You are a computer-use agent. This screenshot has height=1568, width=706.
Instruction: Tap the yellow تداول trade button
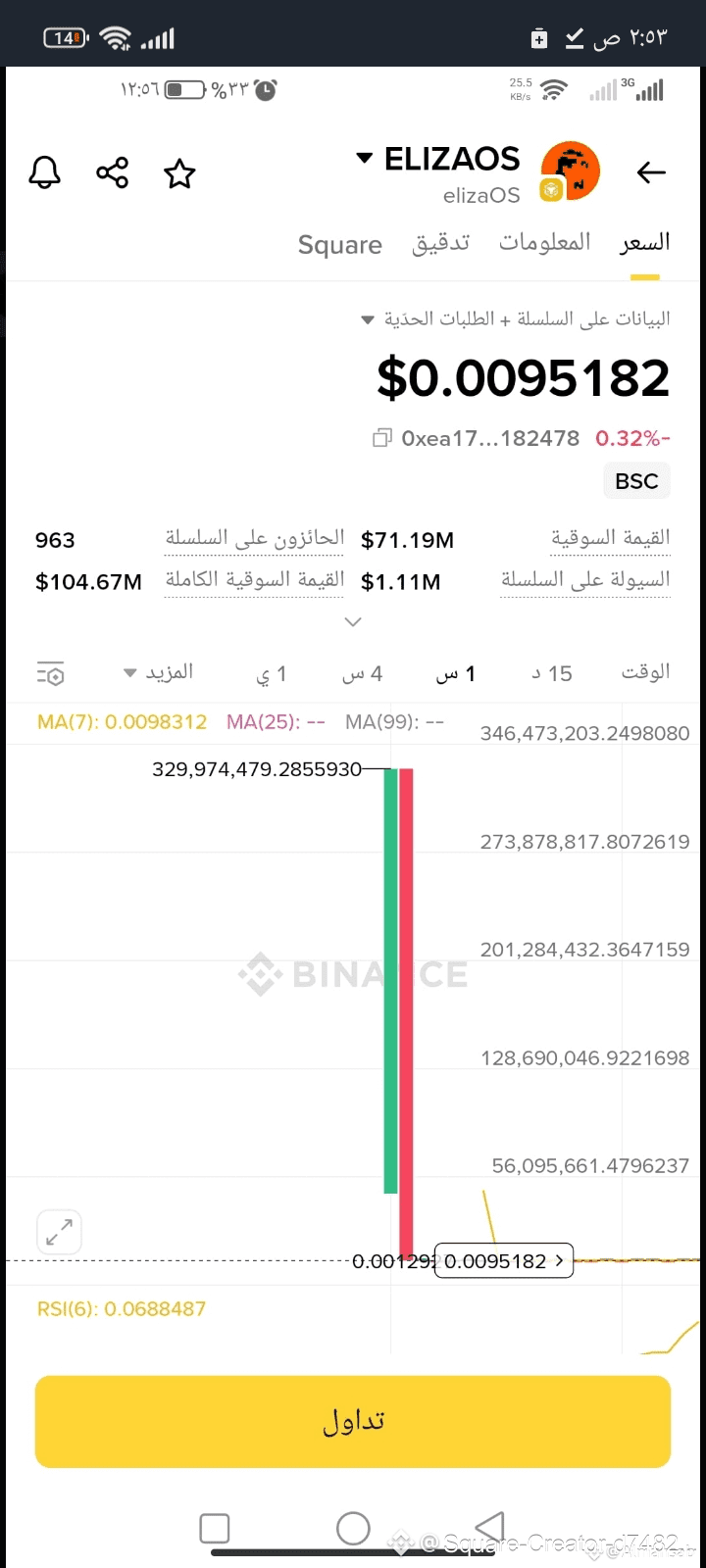tap(353, 1421)
